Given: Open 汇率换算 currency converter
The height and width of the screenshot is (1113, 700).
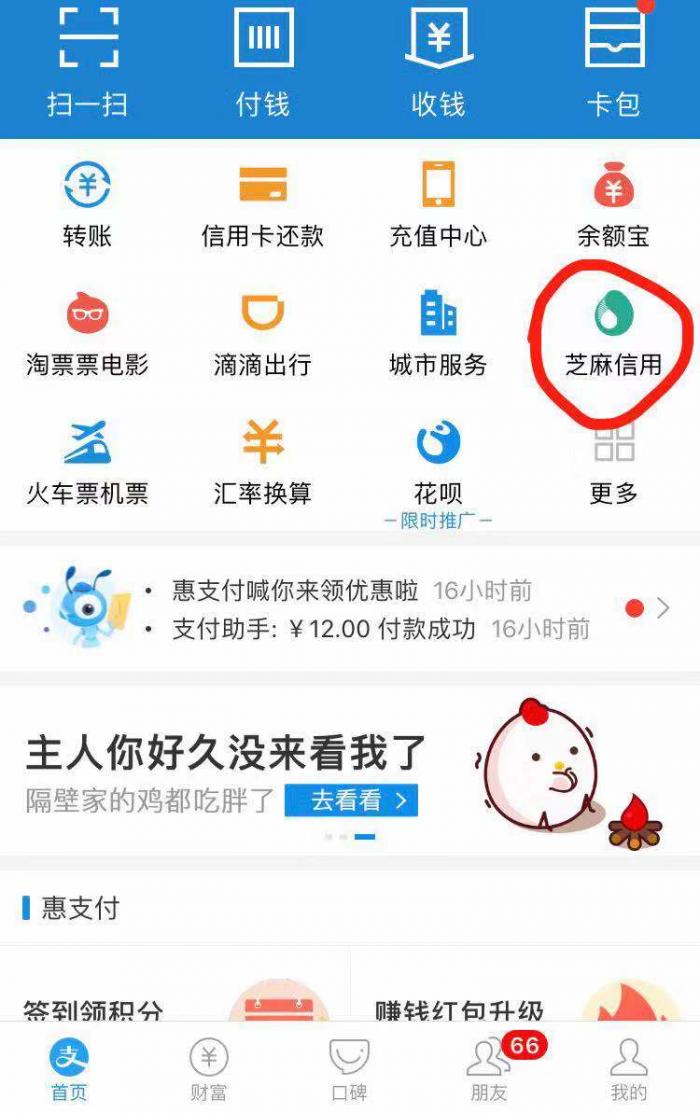Looking at the screenshot, I should click(x=263, y=462).
